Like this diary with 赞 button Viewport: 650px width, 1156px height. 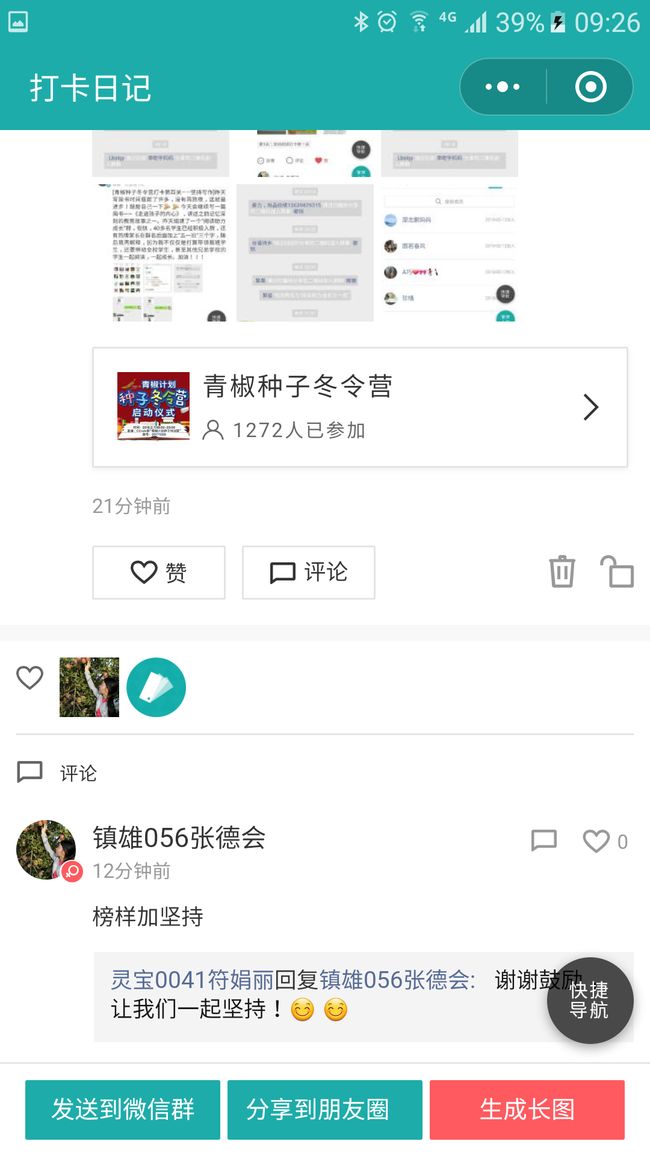[158, 572]
